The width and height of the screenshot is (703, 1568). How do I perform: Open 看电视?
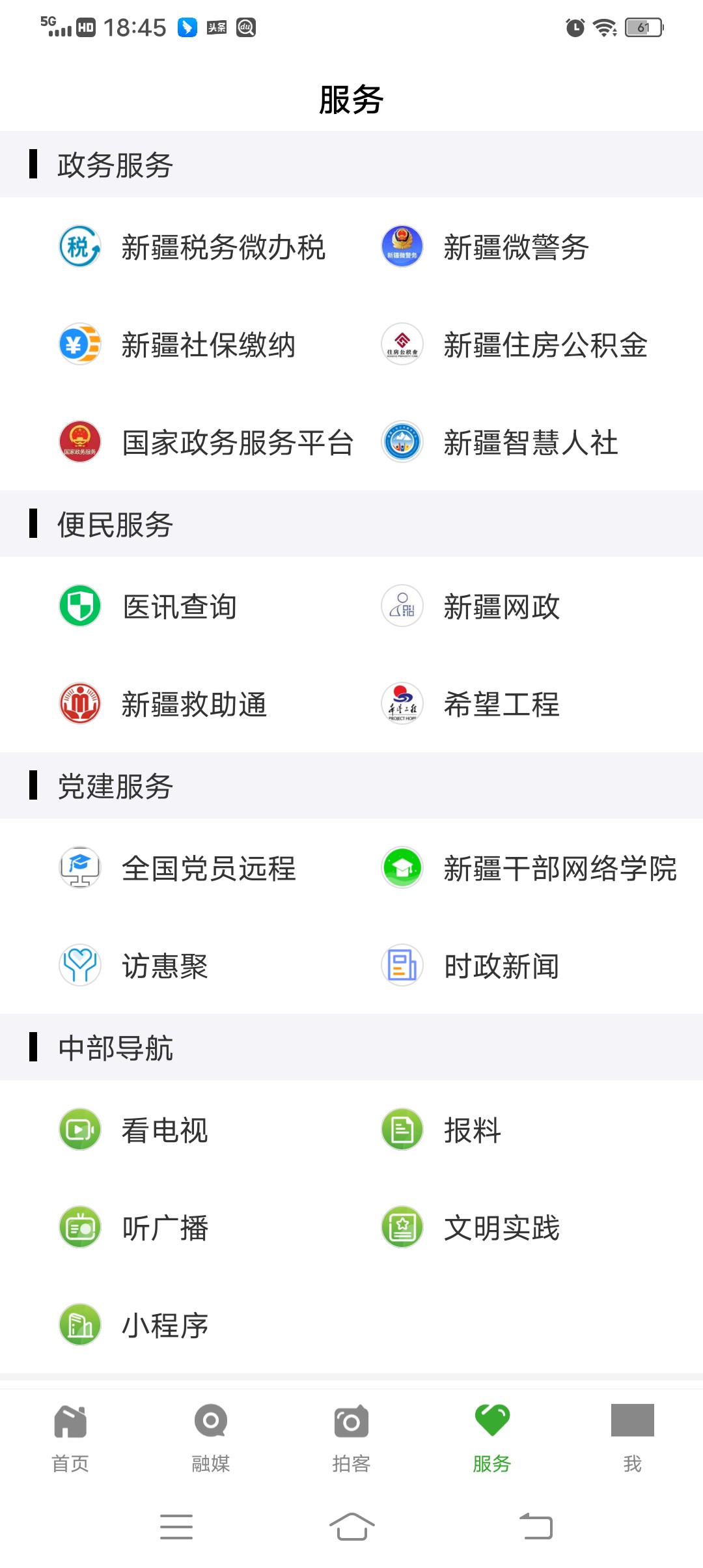point(133,1130)
